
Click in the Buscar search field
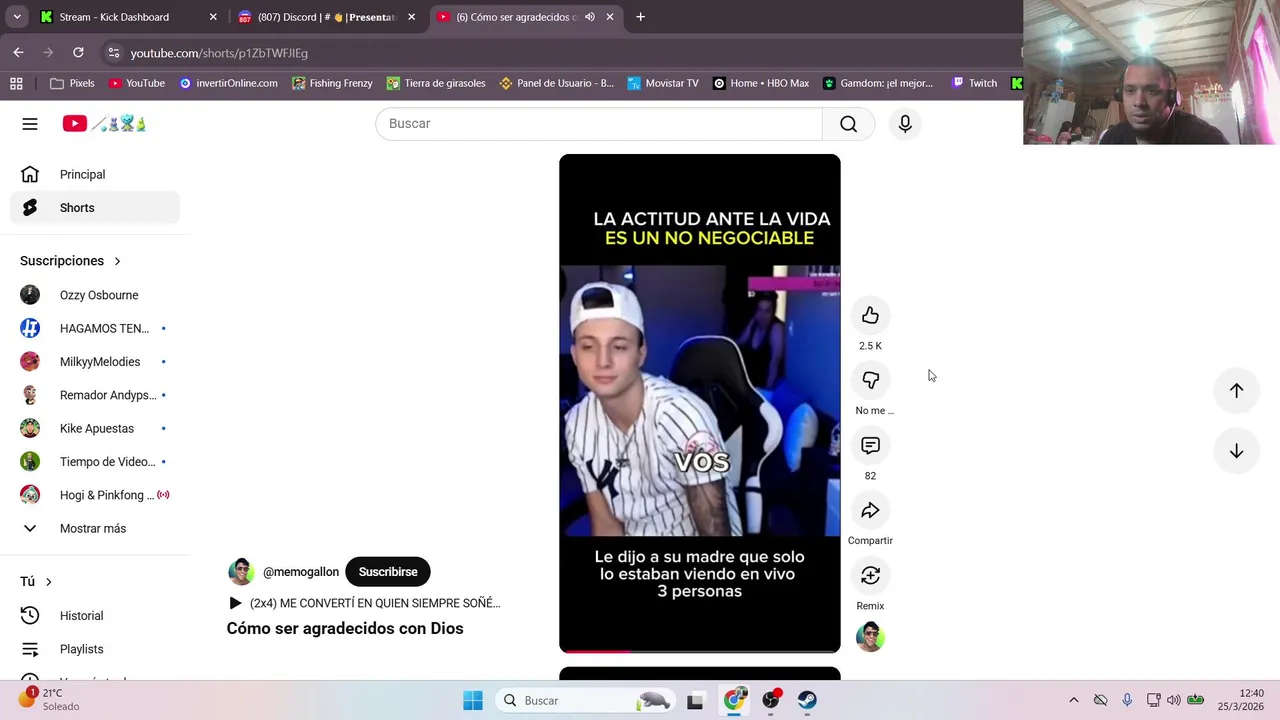tap(600, 124)
